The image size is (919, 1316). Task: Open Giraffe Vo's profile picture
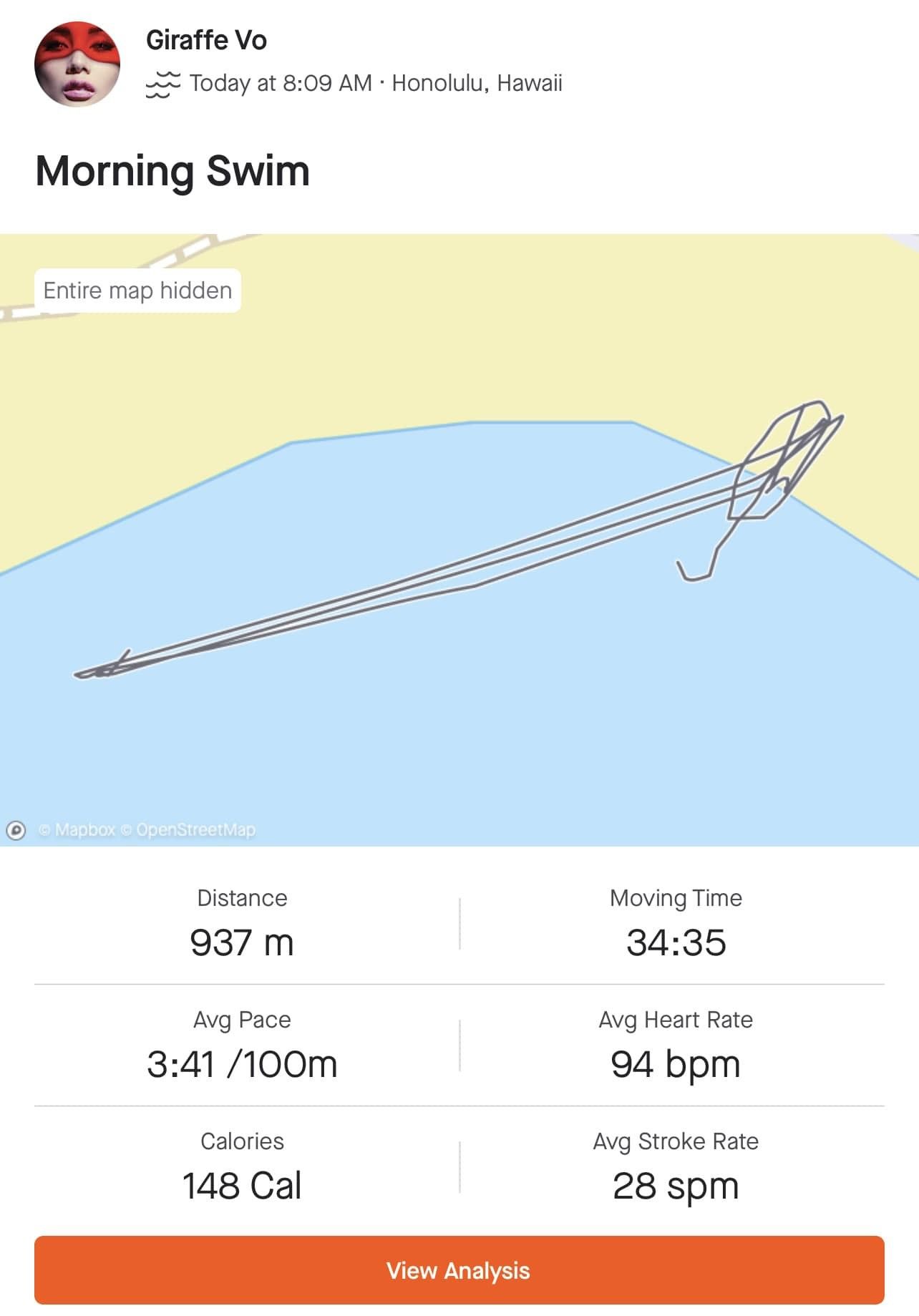[x=77, y=64]
